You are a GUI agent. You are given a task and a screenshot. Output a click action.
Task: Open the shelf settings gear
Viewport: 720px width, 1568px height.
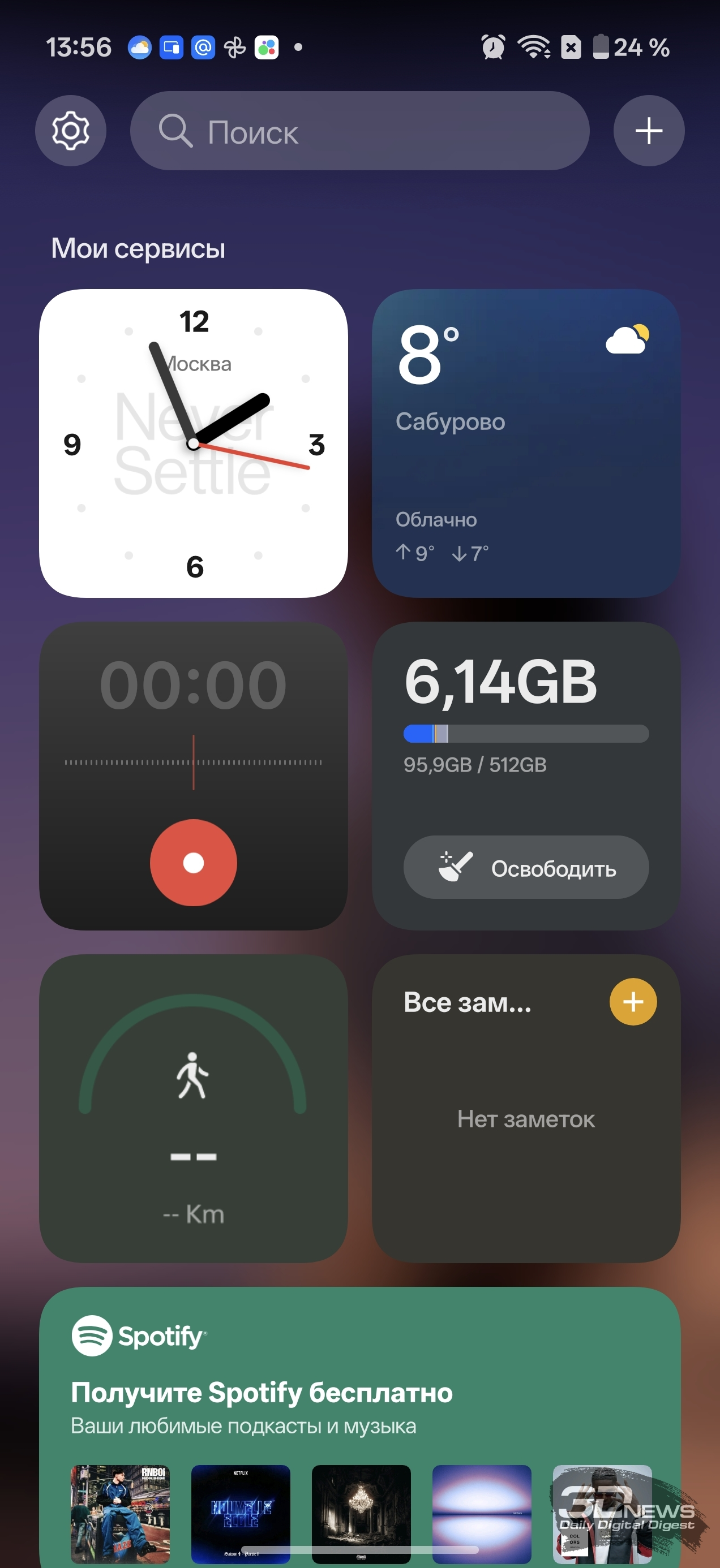point(71,131)
